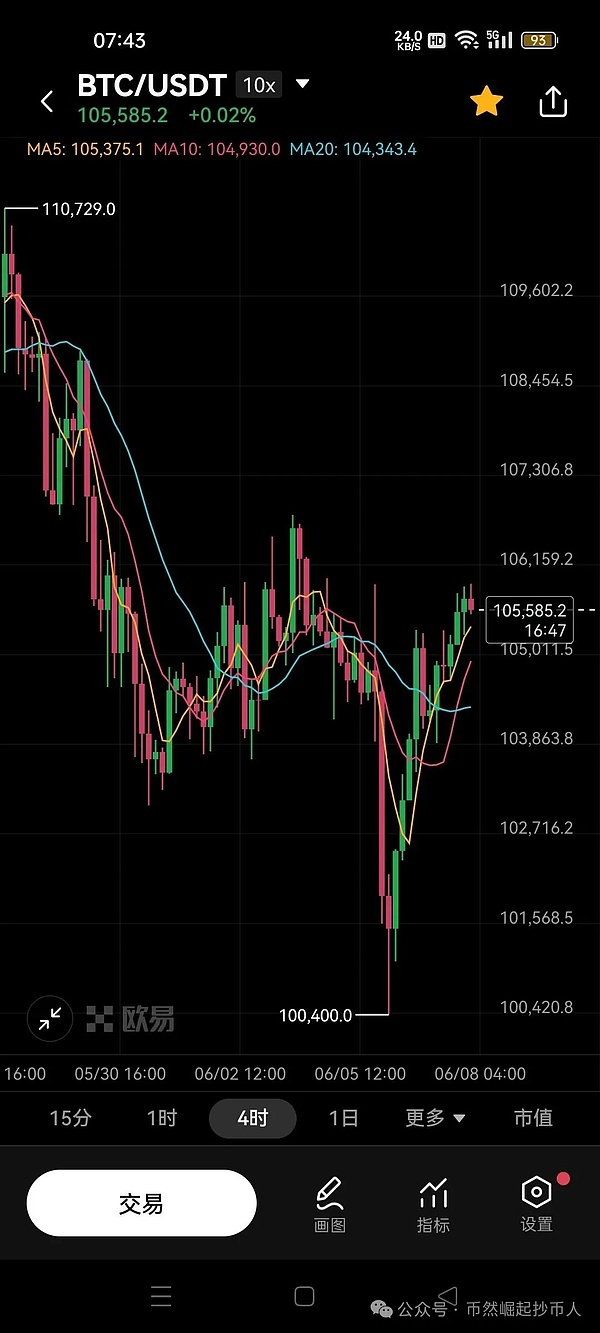
Task: Share this BTC/USDT chart
Action: coord(553,101)
